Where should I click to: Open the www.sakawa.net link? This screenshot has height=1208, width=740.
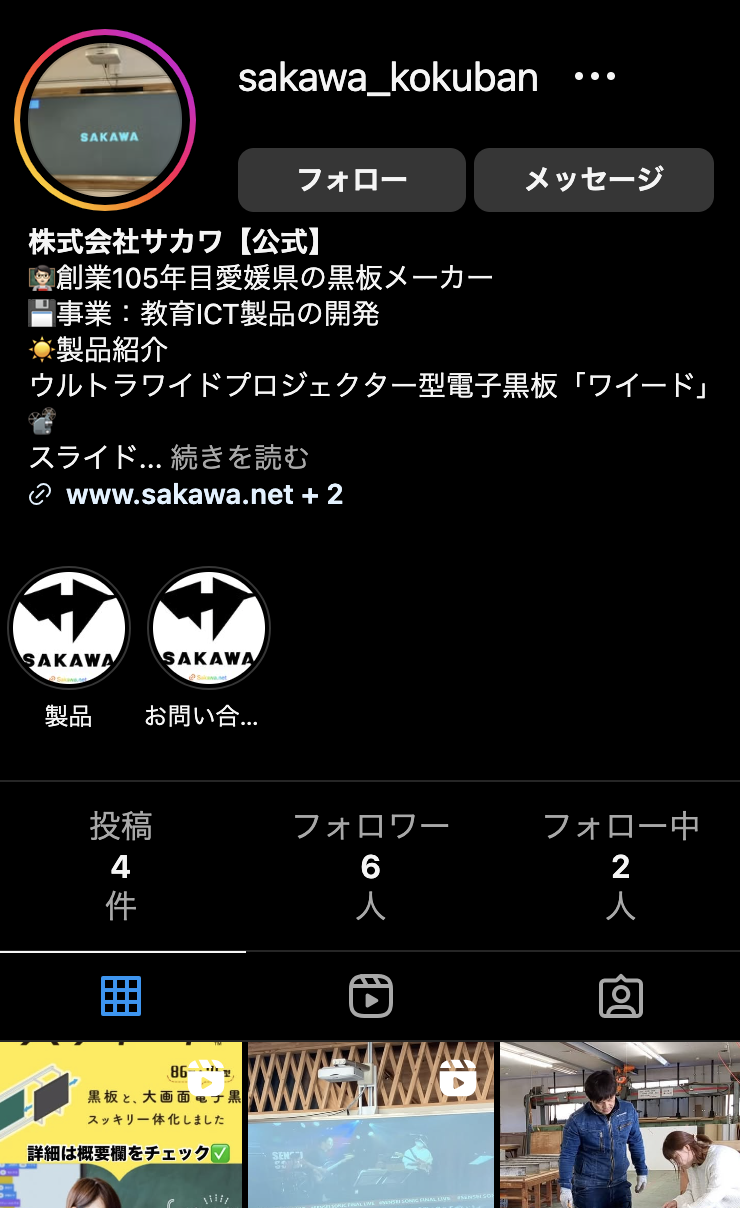coord(180,494)
